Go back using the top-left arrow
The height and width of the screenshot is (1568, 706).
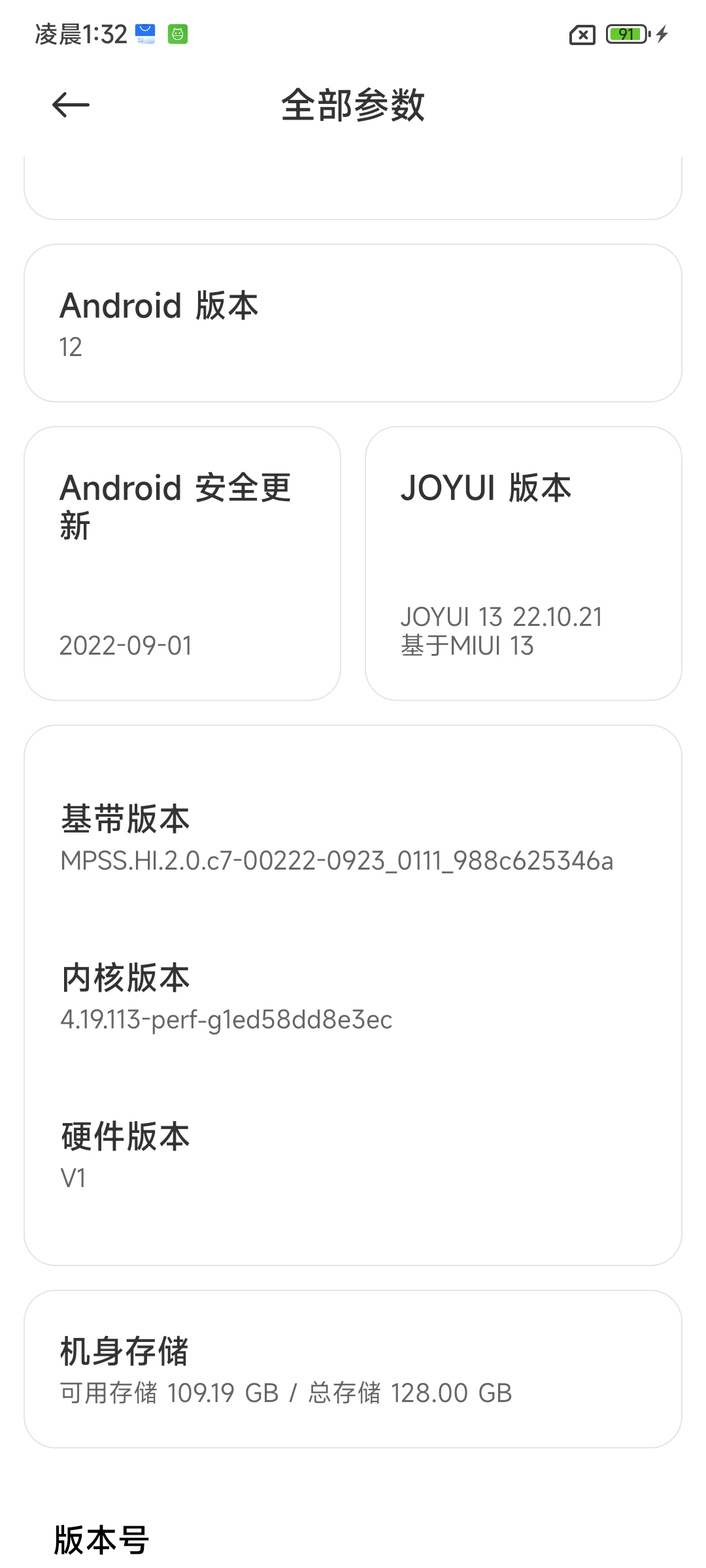[71, 105]
